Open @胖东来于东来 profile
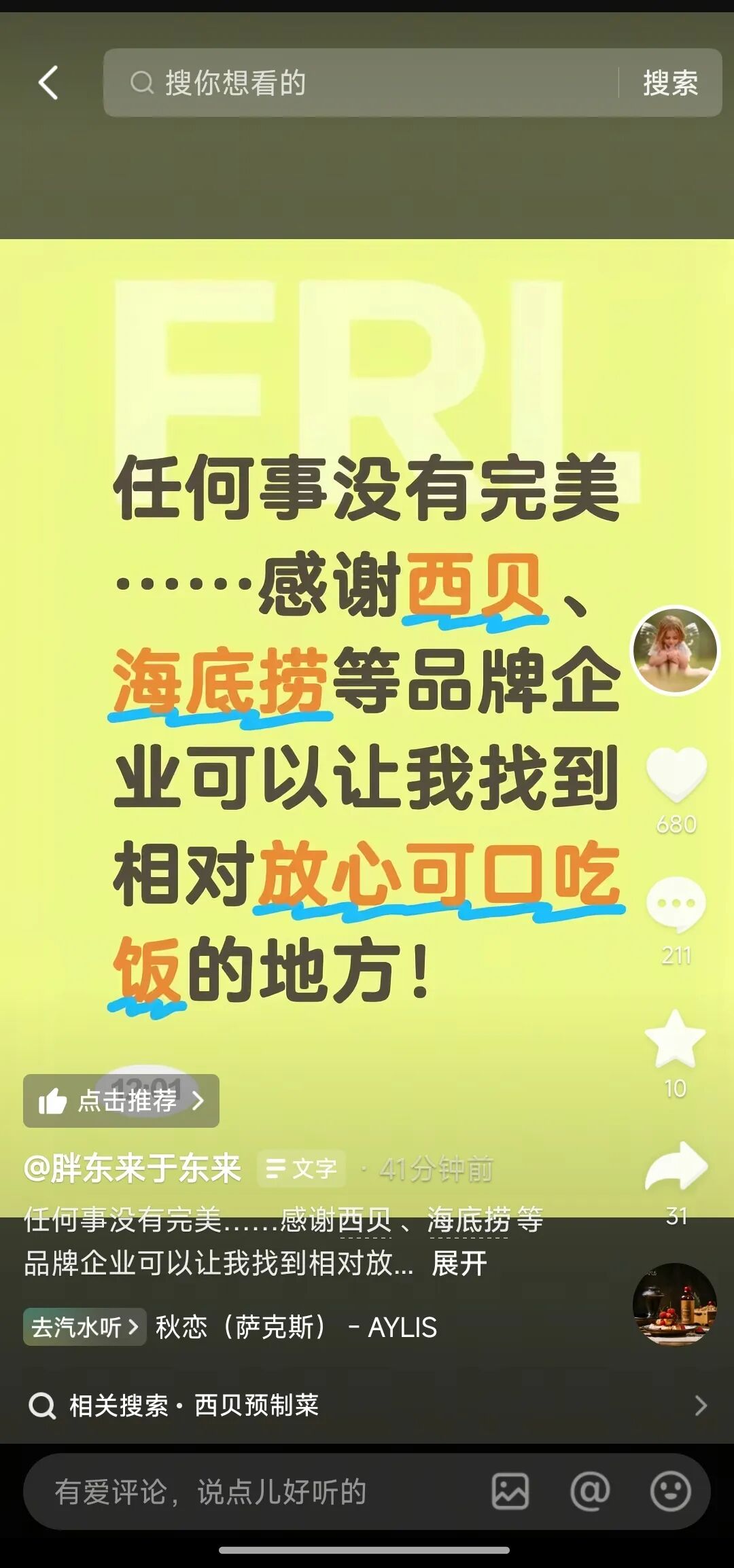The height and width of the screenshot is (1568, 734). coord(133,1169)
